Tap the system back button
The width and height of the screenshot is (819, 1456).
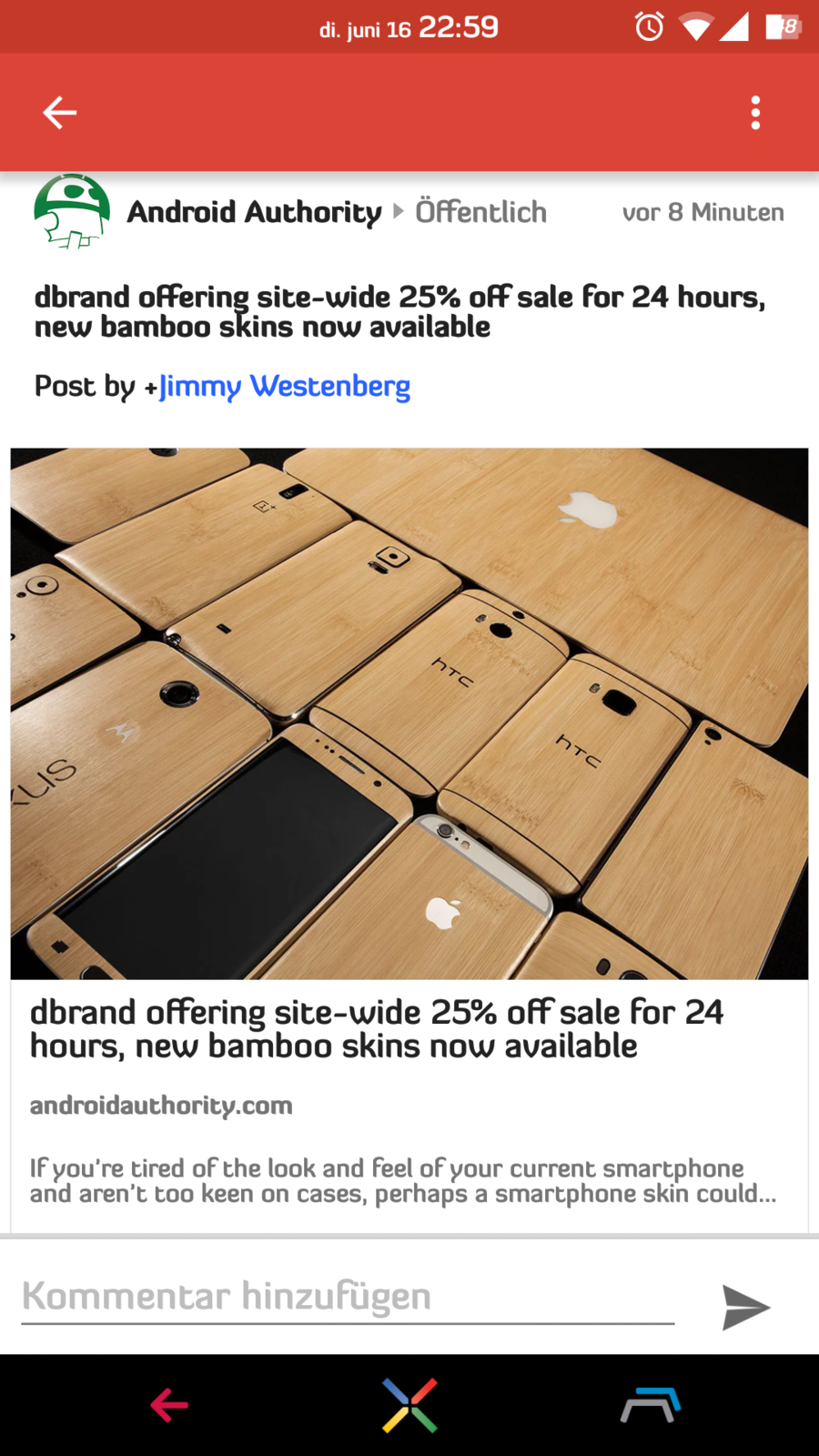(x=169, y=1405)
